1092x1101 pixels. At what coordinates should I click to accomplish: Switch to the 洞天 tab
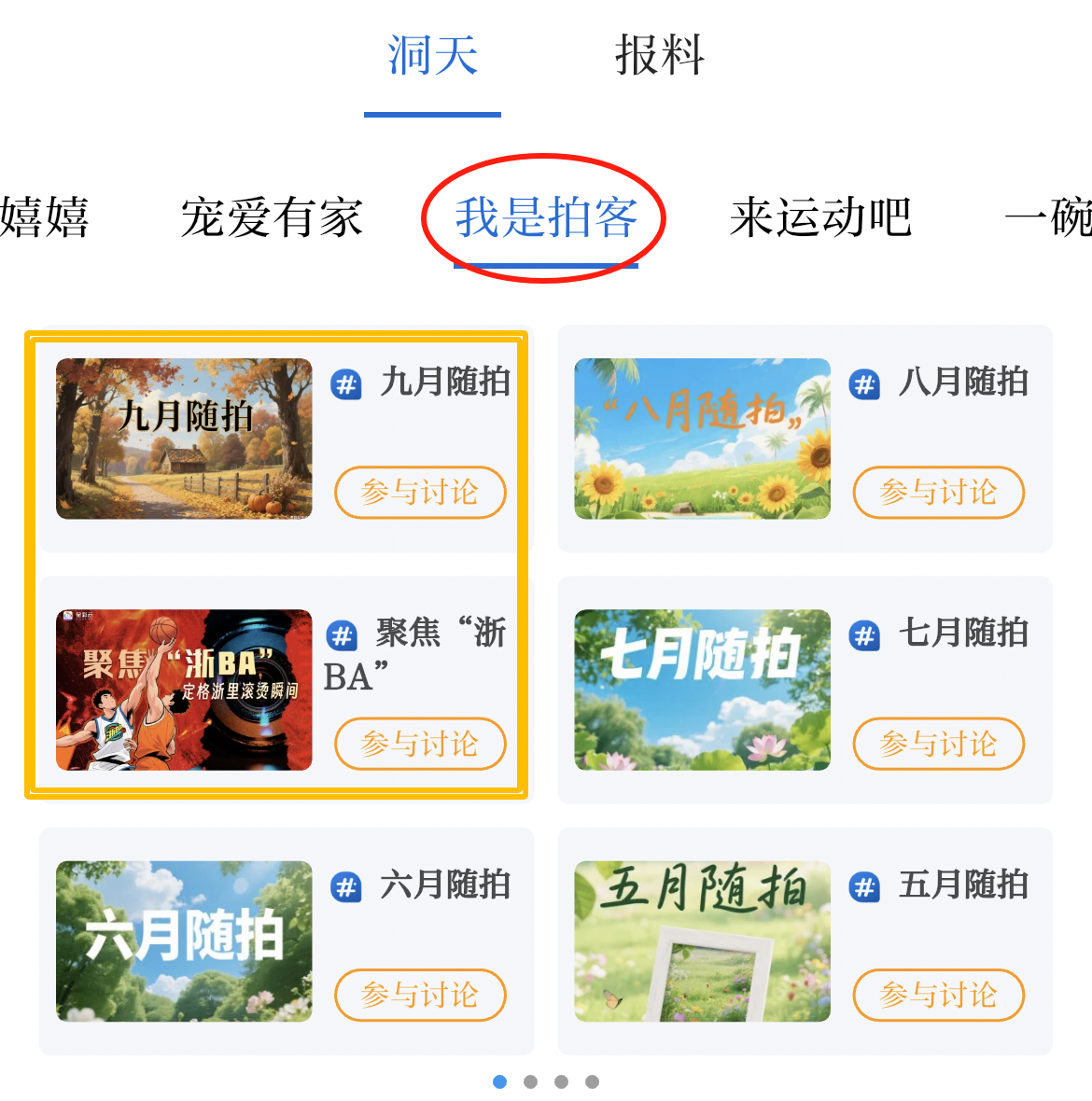[432, 56]
